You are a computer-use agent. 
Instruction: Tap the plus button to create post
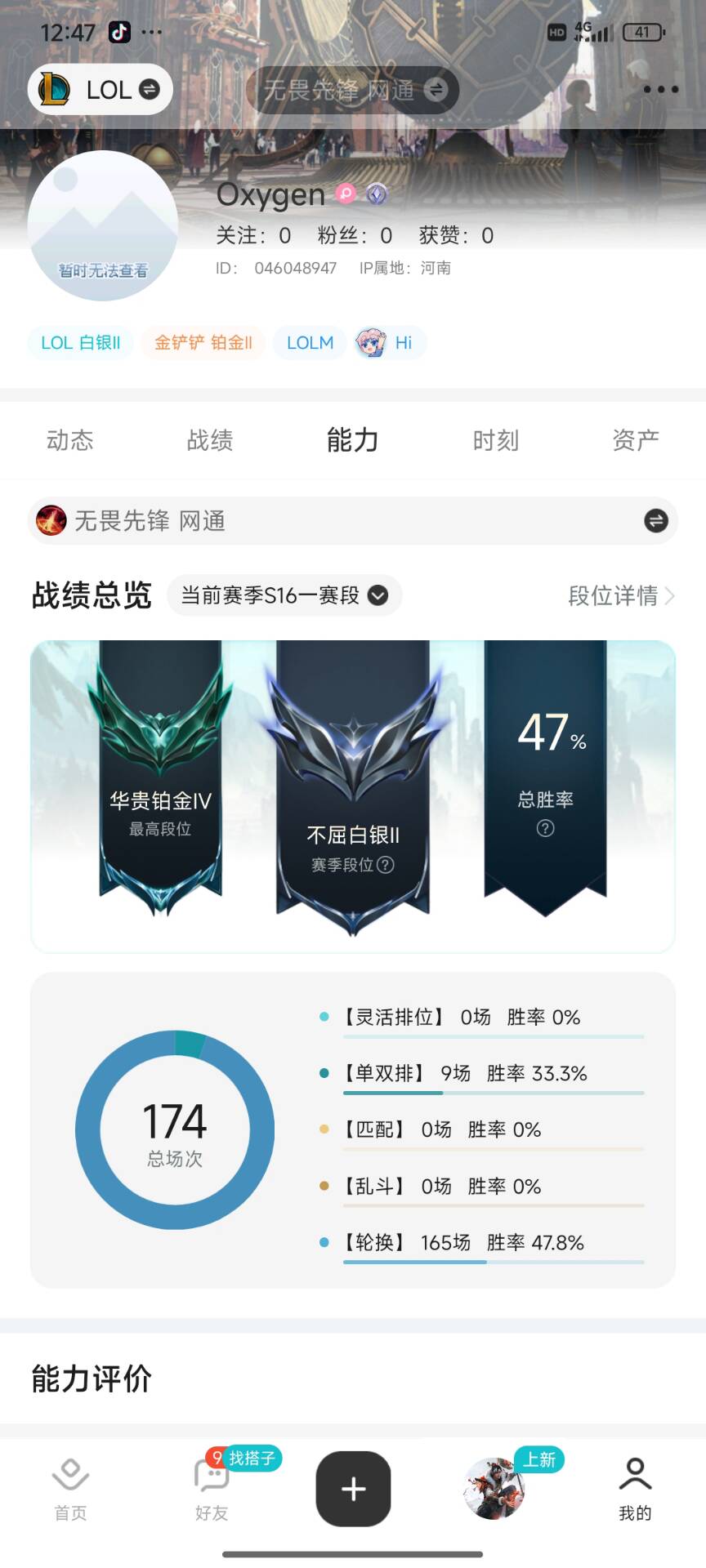(353, 1488)
